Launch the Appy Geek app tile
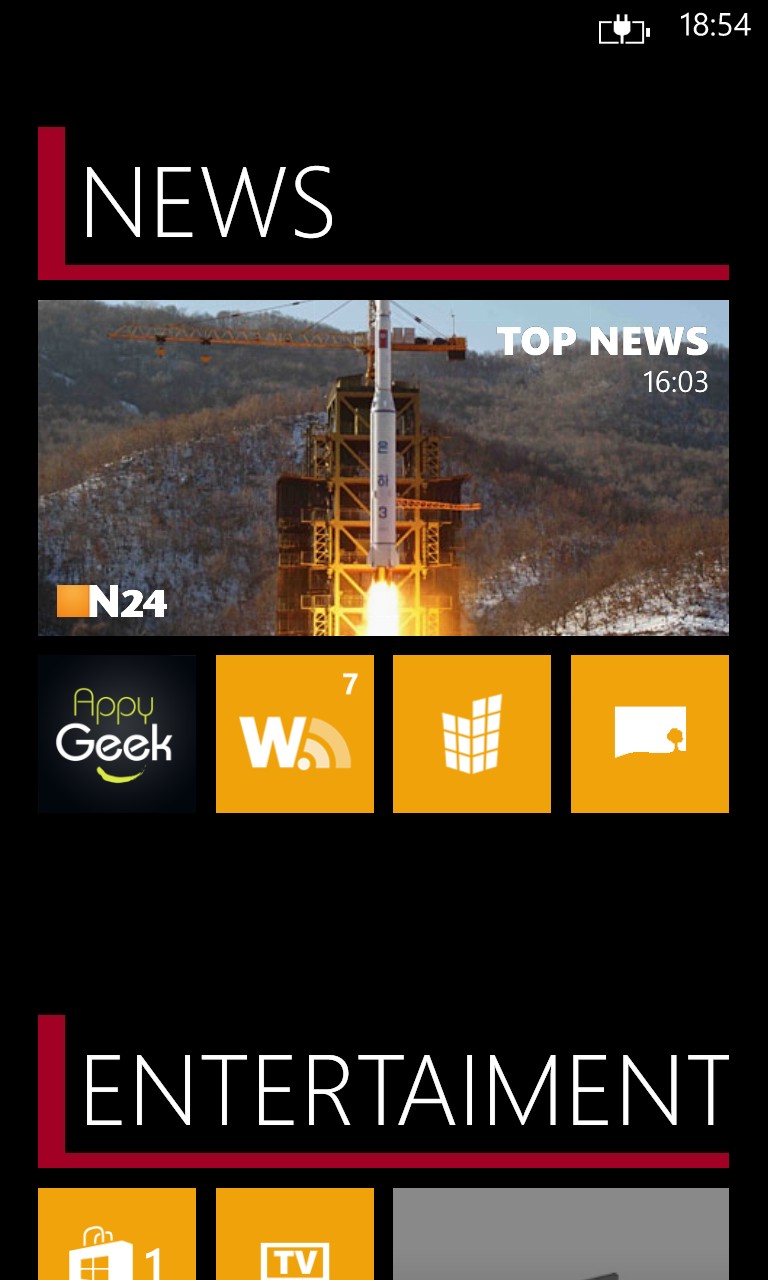The width and height of the screenshot is (768, 1280). [117, 734]
